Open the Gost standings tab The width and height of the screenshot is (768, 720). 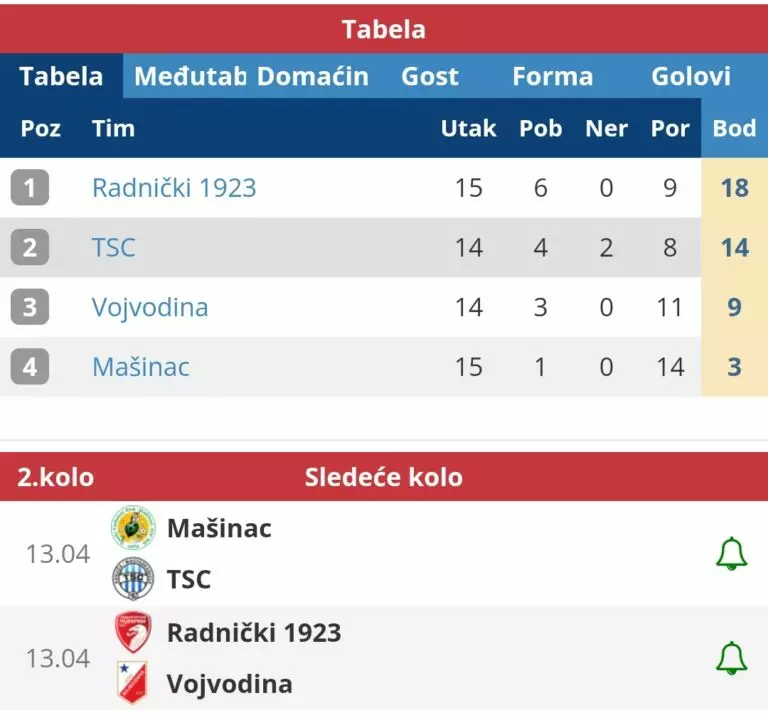pos(430,76)
